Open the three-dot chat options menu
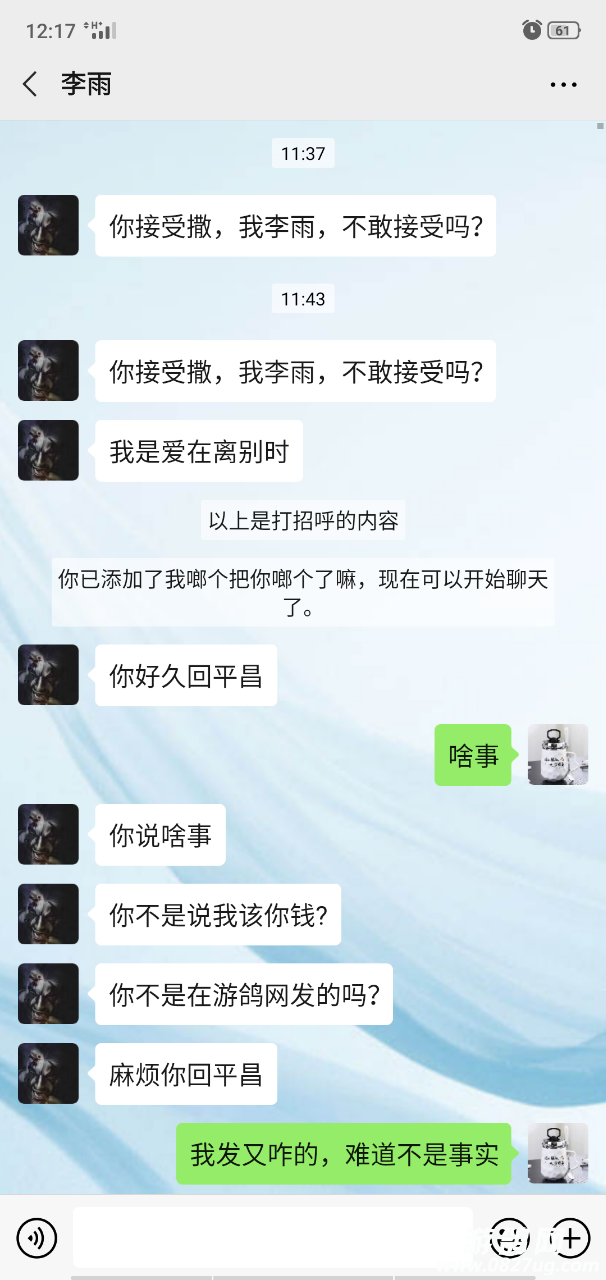 point(564,85)
